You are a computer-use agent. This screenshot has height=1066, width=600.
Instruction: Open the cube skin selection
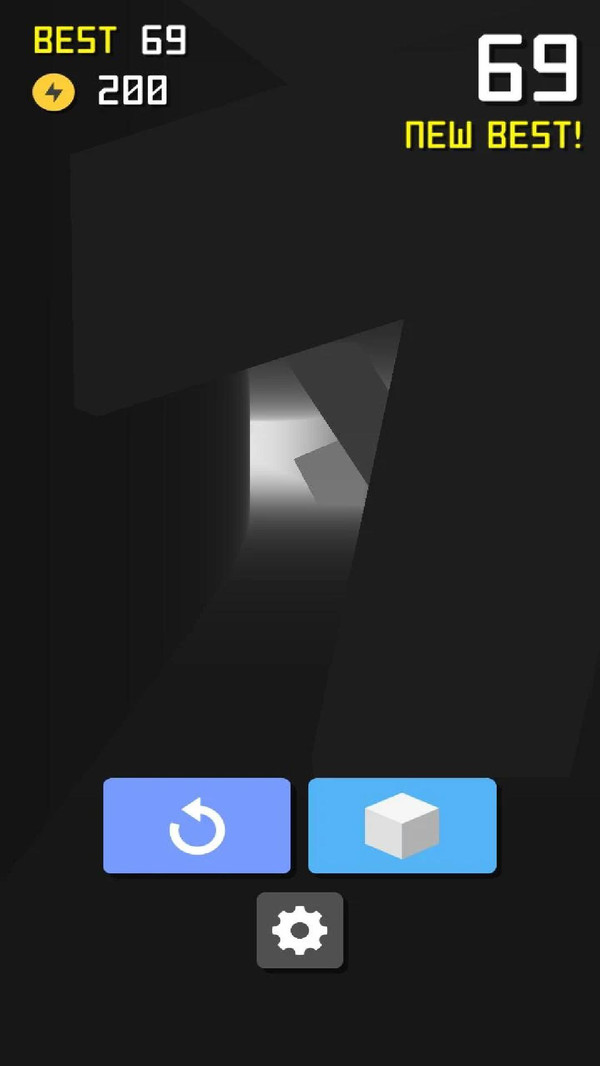coord(402,825)
